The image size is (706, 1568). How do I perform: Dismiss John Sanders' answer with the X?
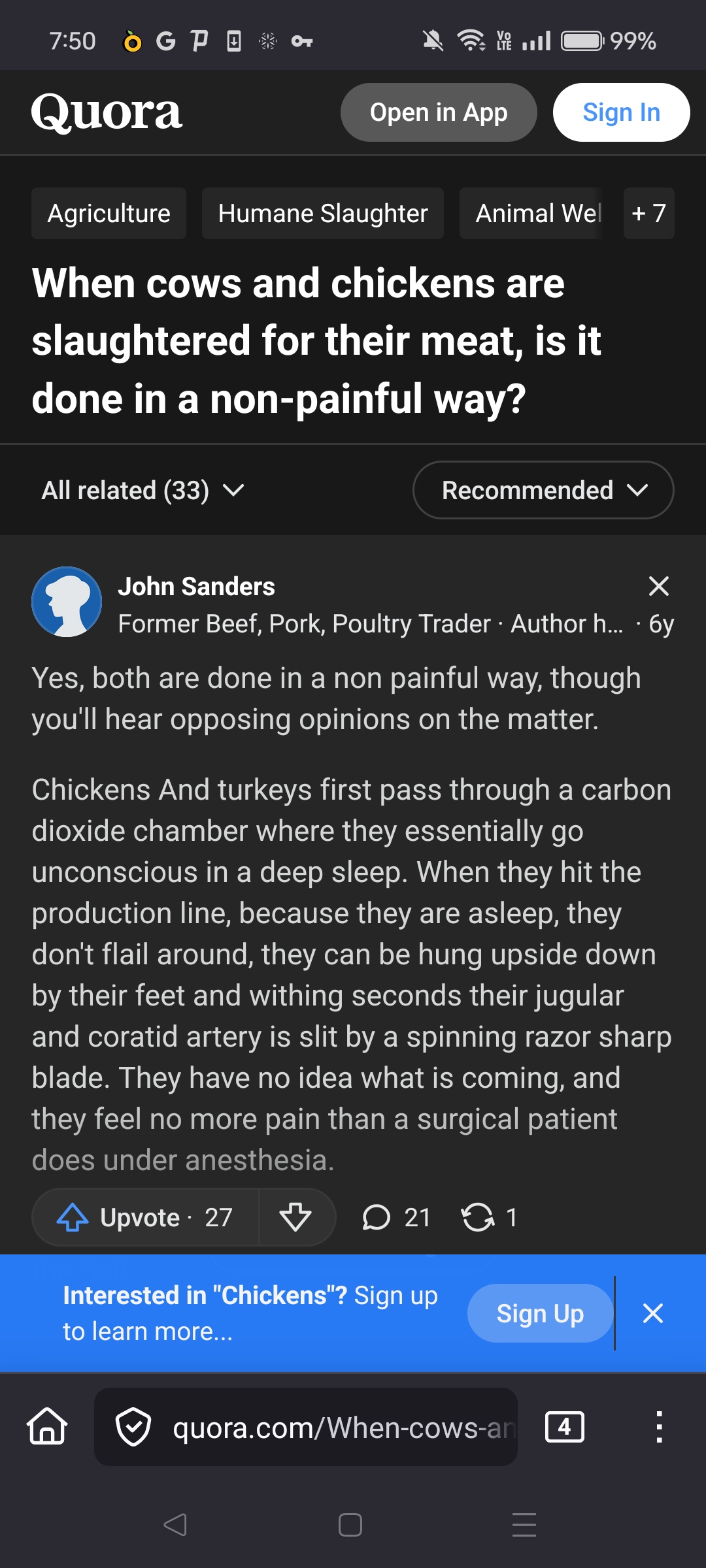pos(659,586)
